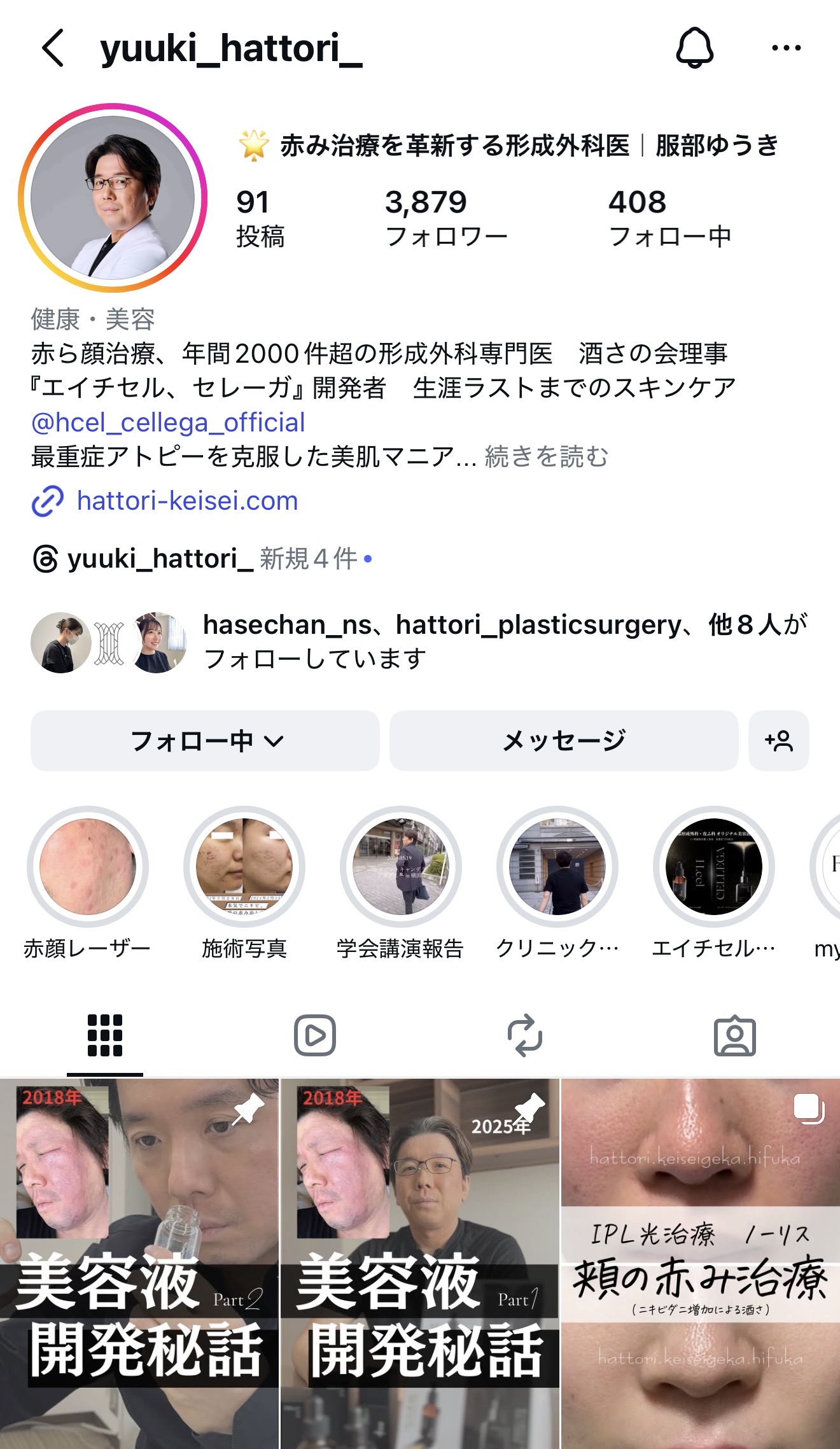840x1449 pixels.
Task: Show suggested accounts with add-person icon
Action: 778,741
